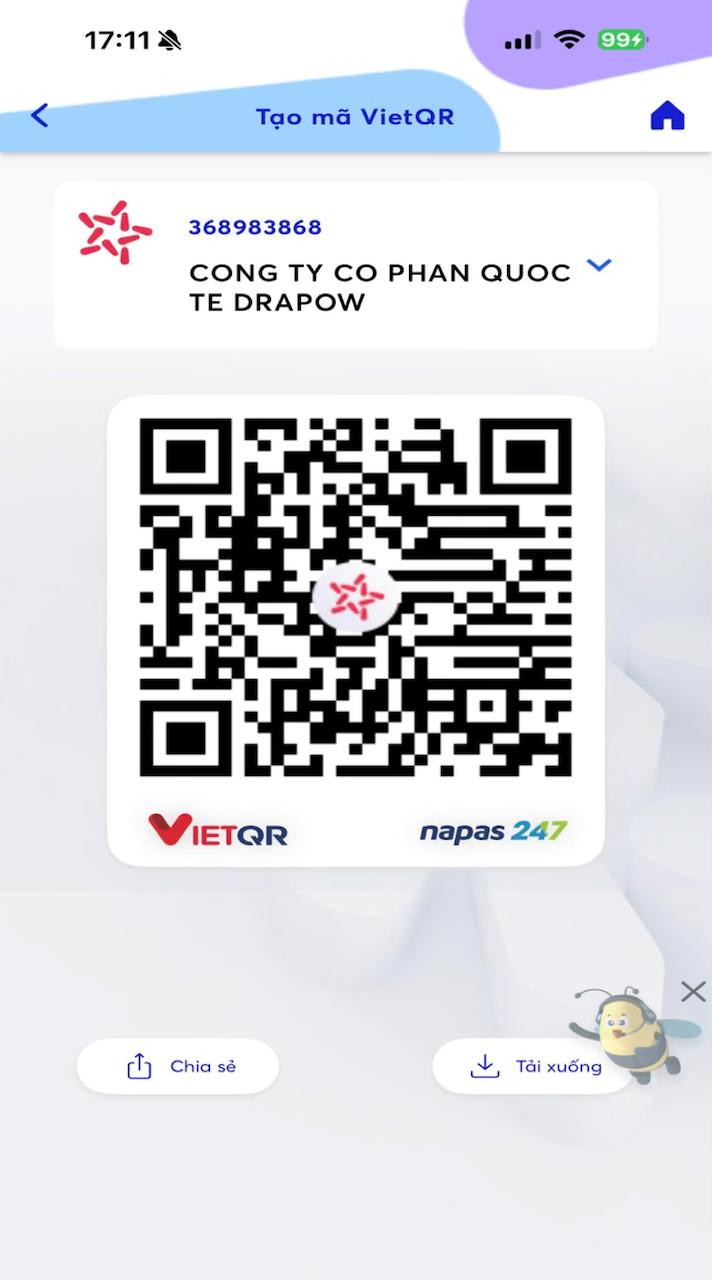Go back from Tạo mã VietQR screen

click(40, 116)
